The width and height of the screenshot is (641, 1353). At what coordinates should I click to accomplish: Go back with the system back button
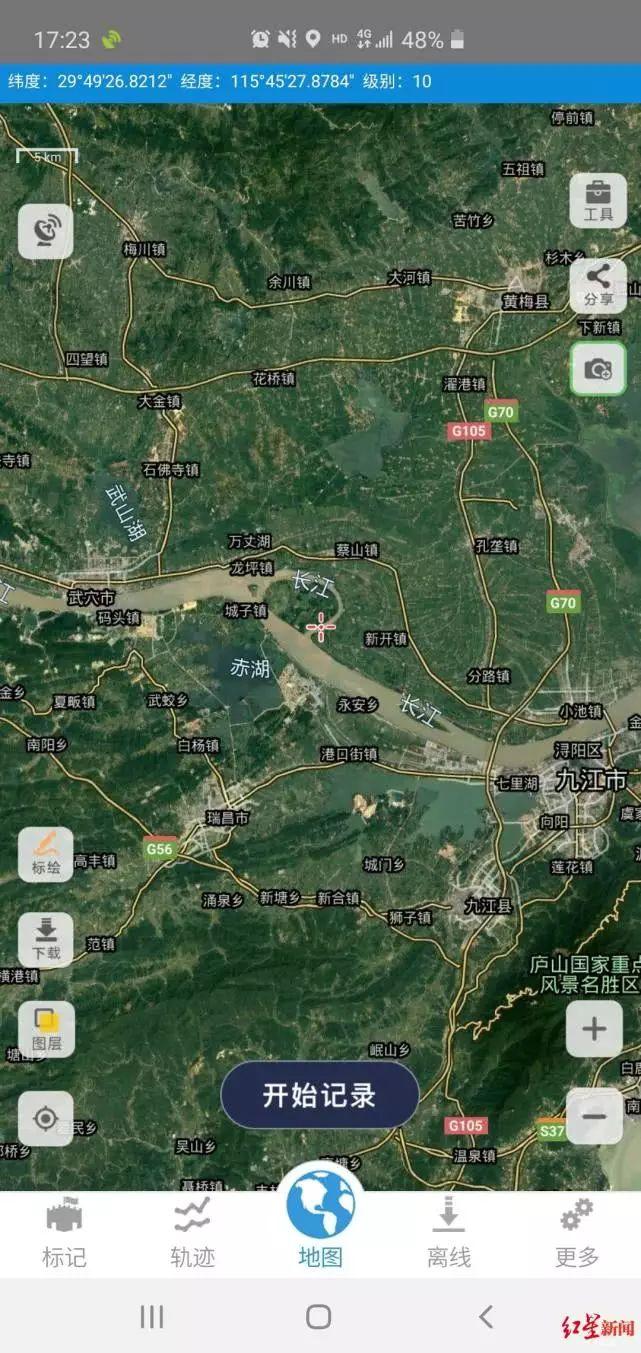(486, 1317)
